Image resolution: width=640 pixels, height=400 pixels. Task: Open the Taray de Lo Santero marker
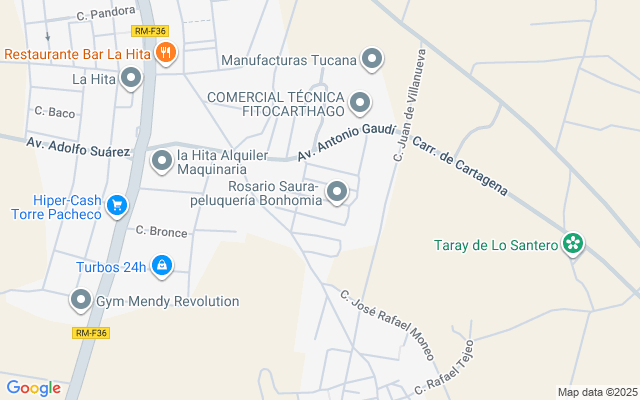572,244
